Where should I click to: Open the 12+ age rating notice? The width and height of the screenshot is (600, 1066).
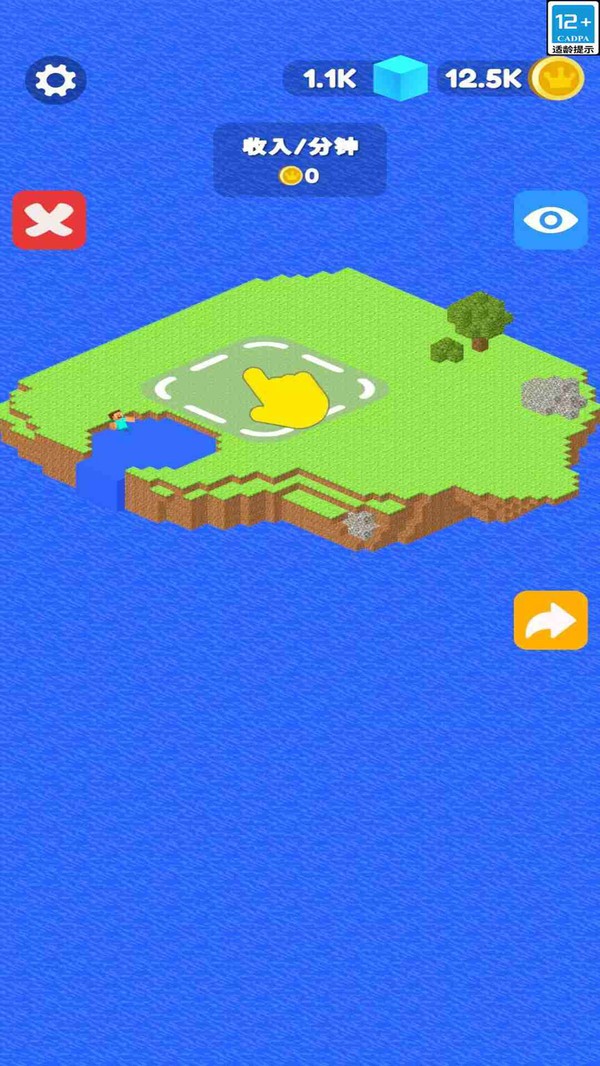[573, 28]
